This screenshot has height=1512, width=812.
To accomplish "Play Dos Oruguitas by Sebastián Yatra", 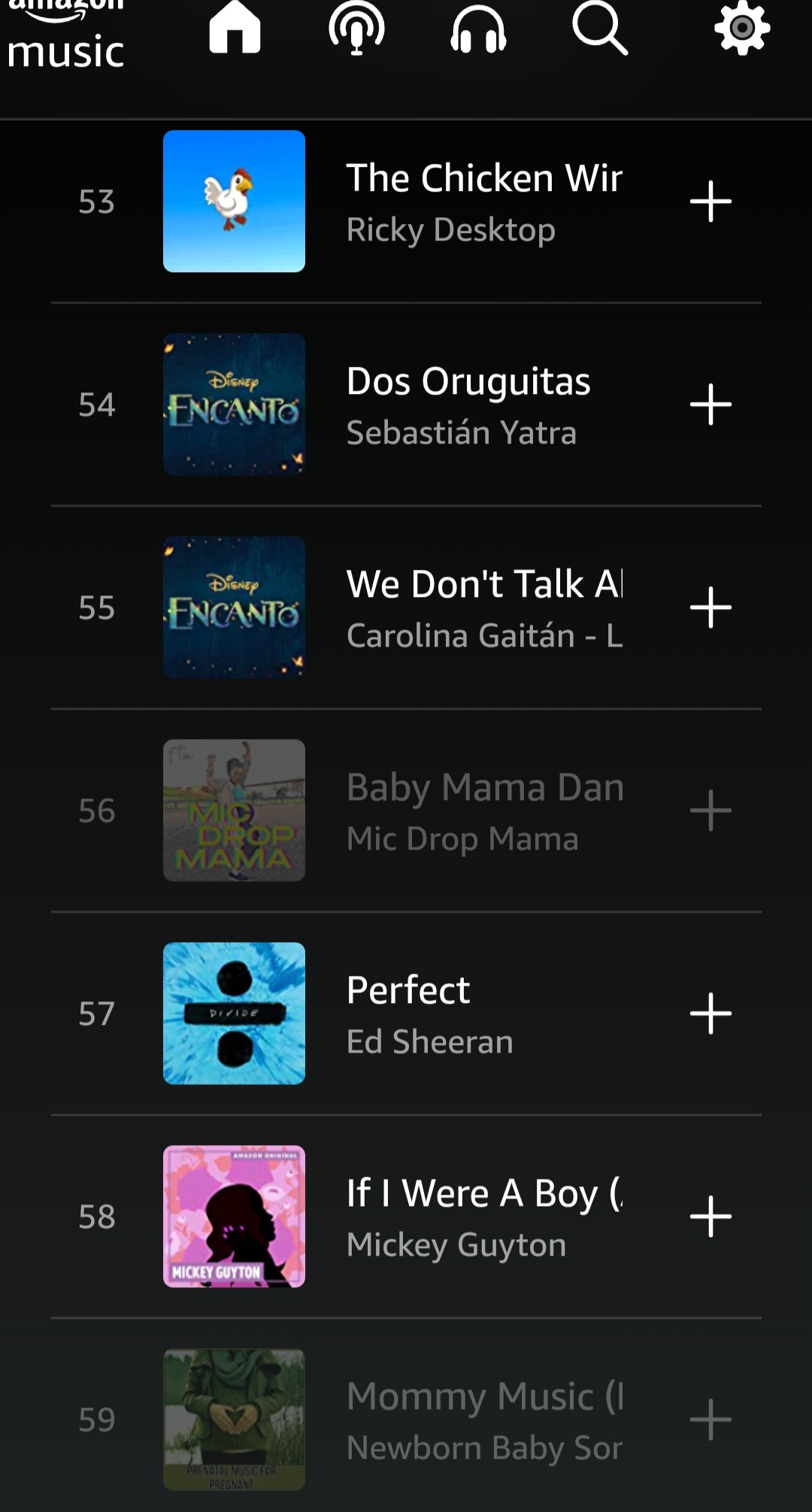I will pos(406,405).
